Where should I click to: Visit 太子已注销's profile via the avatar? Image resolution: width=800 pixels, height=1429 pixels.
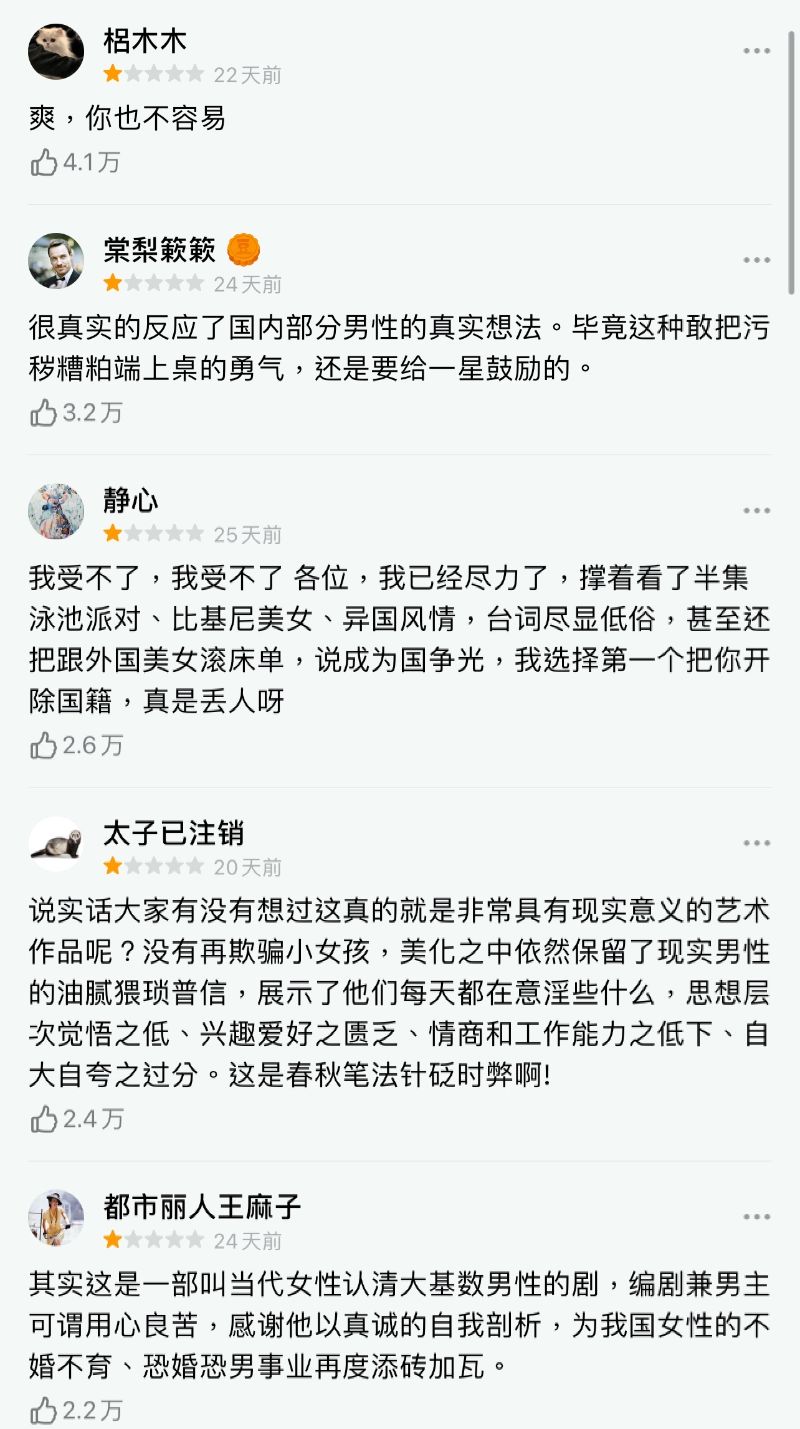point(56,845)
